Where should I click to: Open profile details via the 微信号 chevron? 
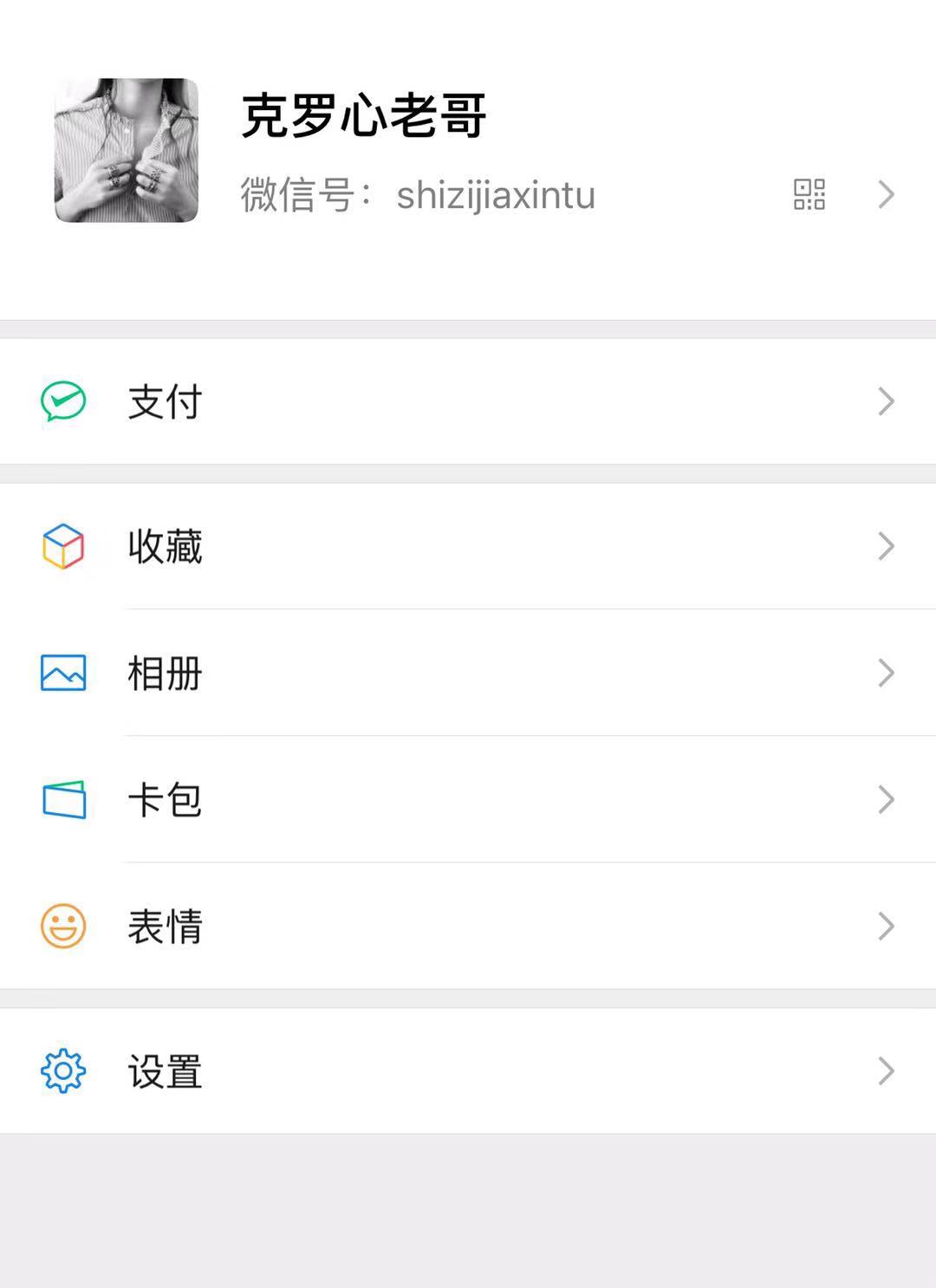click(886, 194)
